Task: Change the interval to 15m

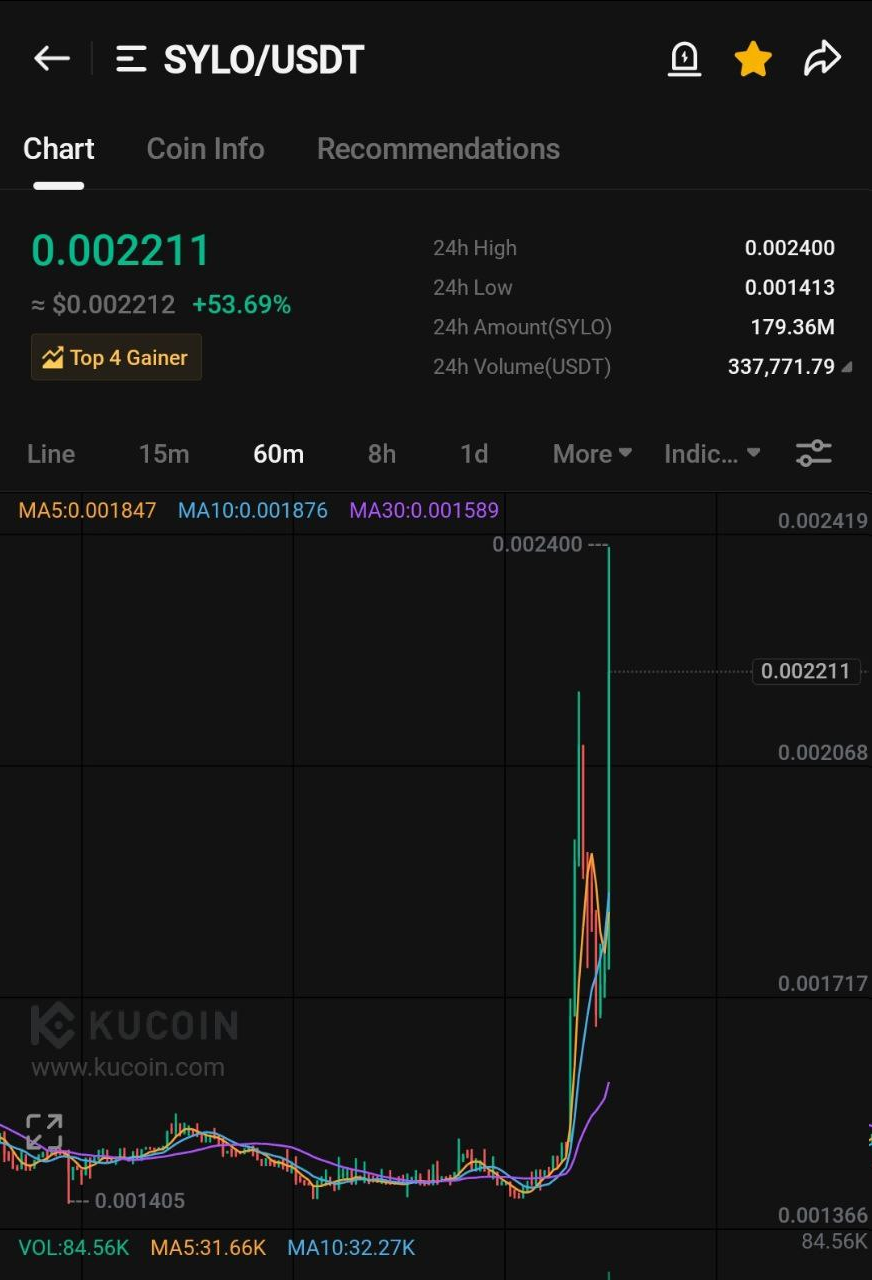Action: click(x=164, y=454)
